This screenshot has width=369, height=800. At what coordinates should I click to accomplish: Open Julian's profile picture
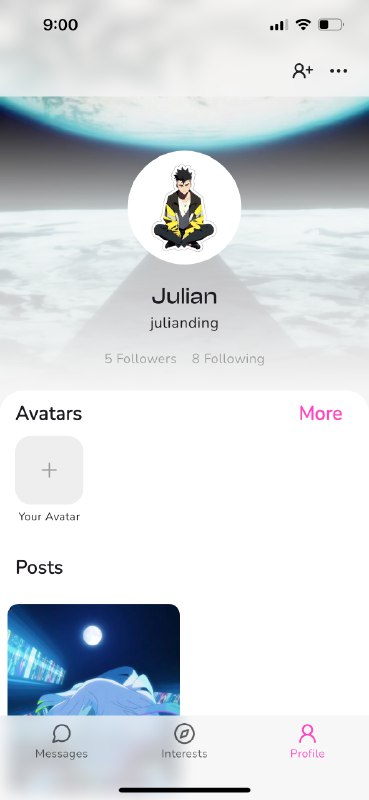point(184,207)
